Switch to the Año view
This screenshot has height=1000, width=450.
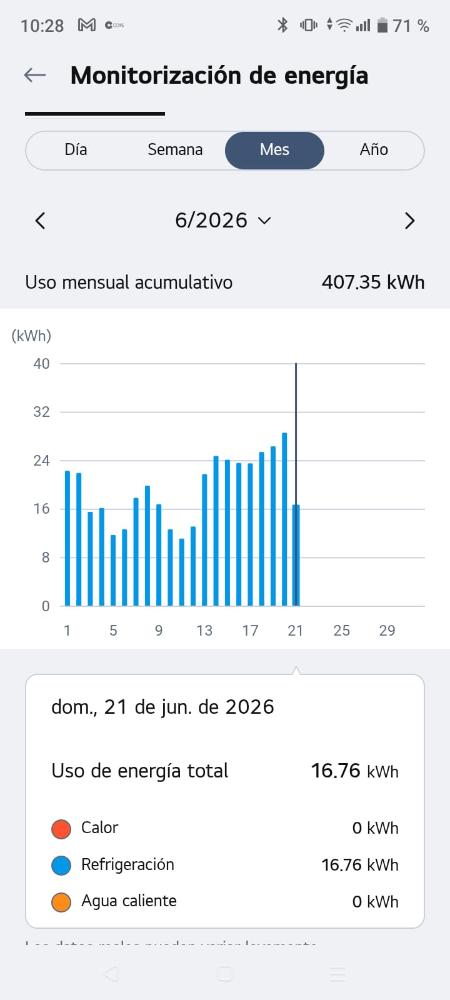[374, 150]
